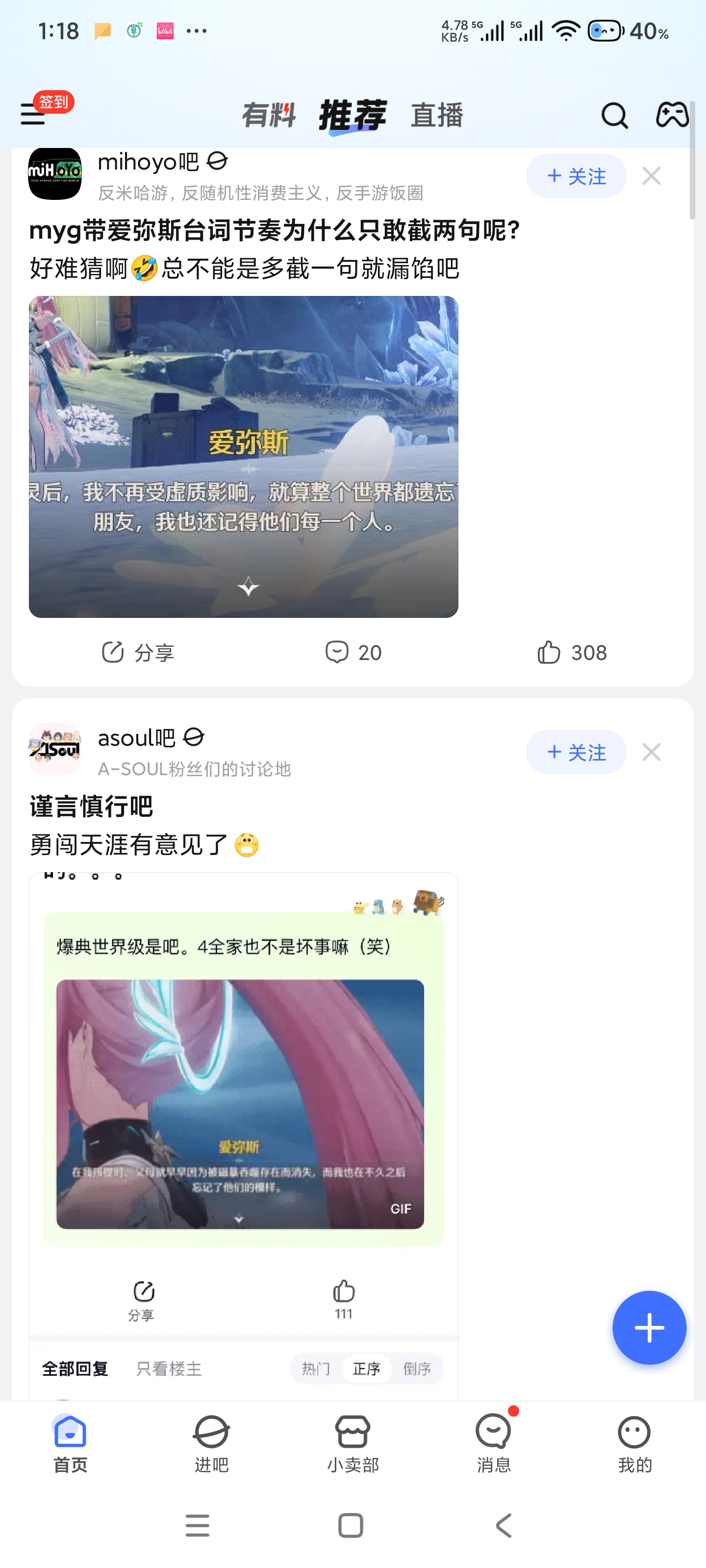Viewport: 706px width, 1568px height.
Task: Like the mihoyo吧 post
Action: click(572, 653)
